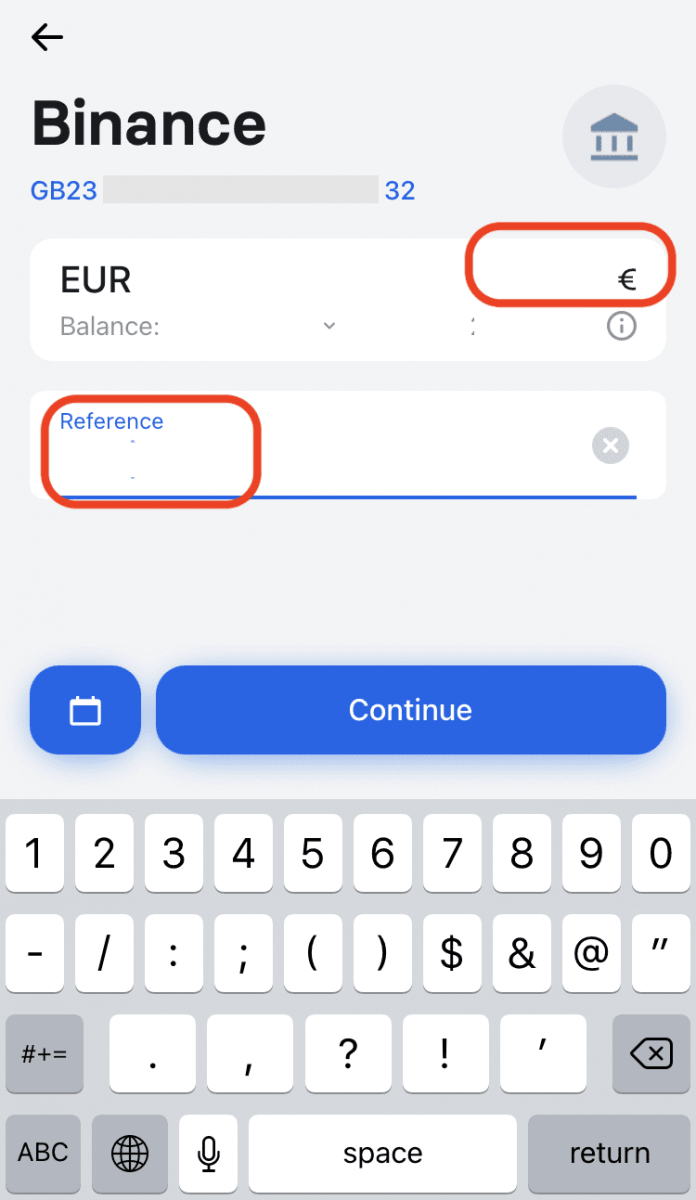696x1200 pixels.
Task: Expand the EUR balance account dropdown
Action: (330, 325)
